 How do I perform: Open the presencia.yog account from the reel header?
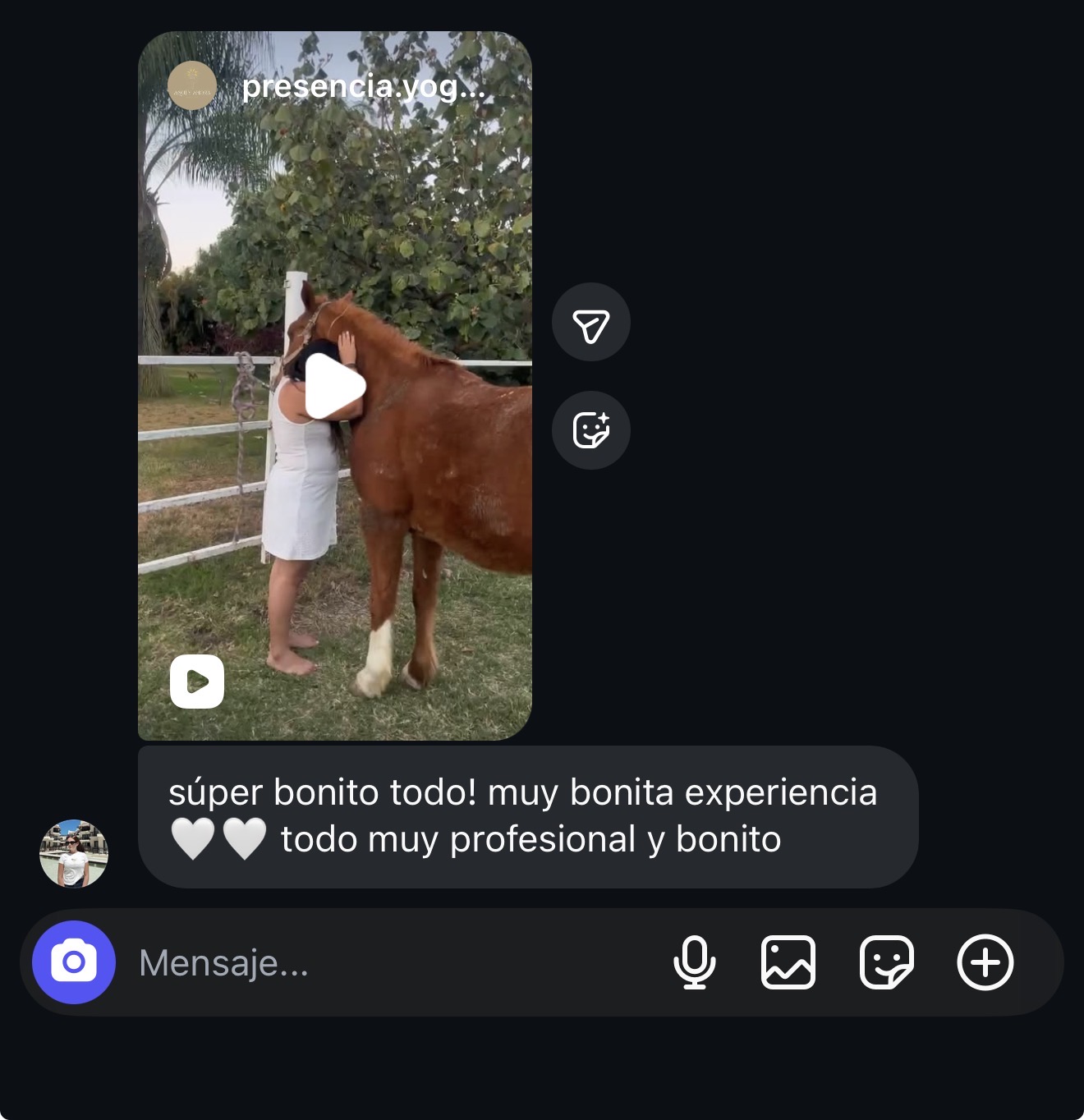pos(361,86)
